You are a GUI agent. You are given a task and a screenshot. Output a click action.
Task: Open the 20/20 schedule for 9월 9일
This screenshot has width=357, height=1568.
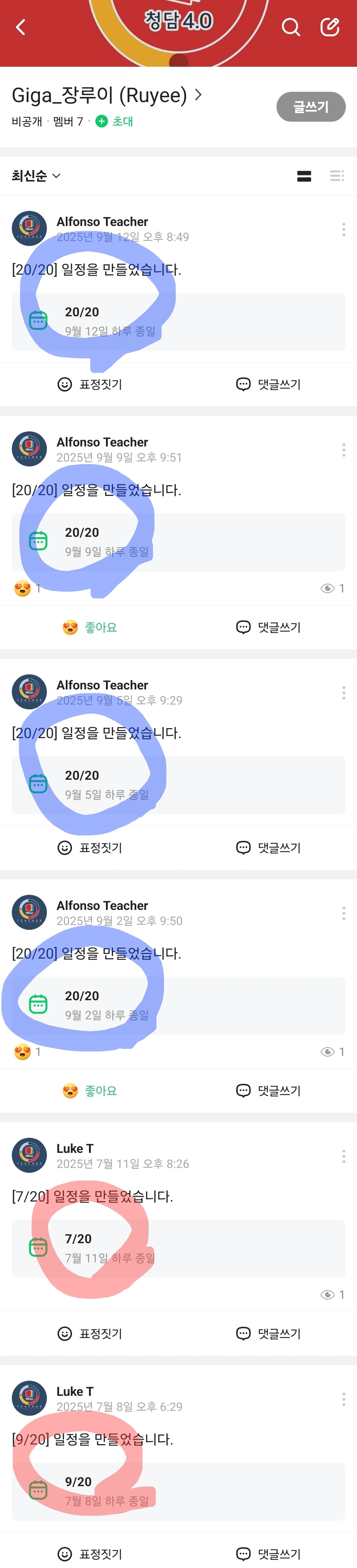(178, 542)
